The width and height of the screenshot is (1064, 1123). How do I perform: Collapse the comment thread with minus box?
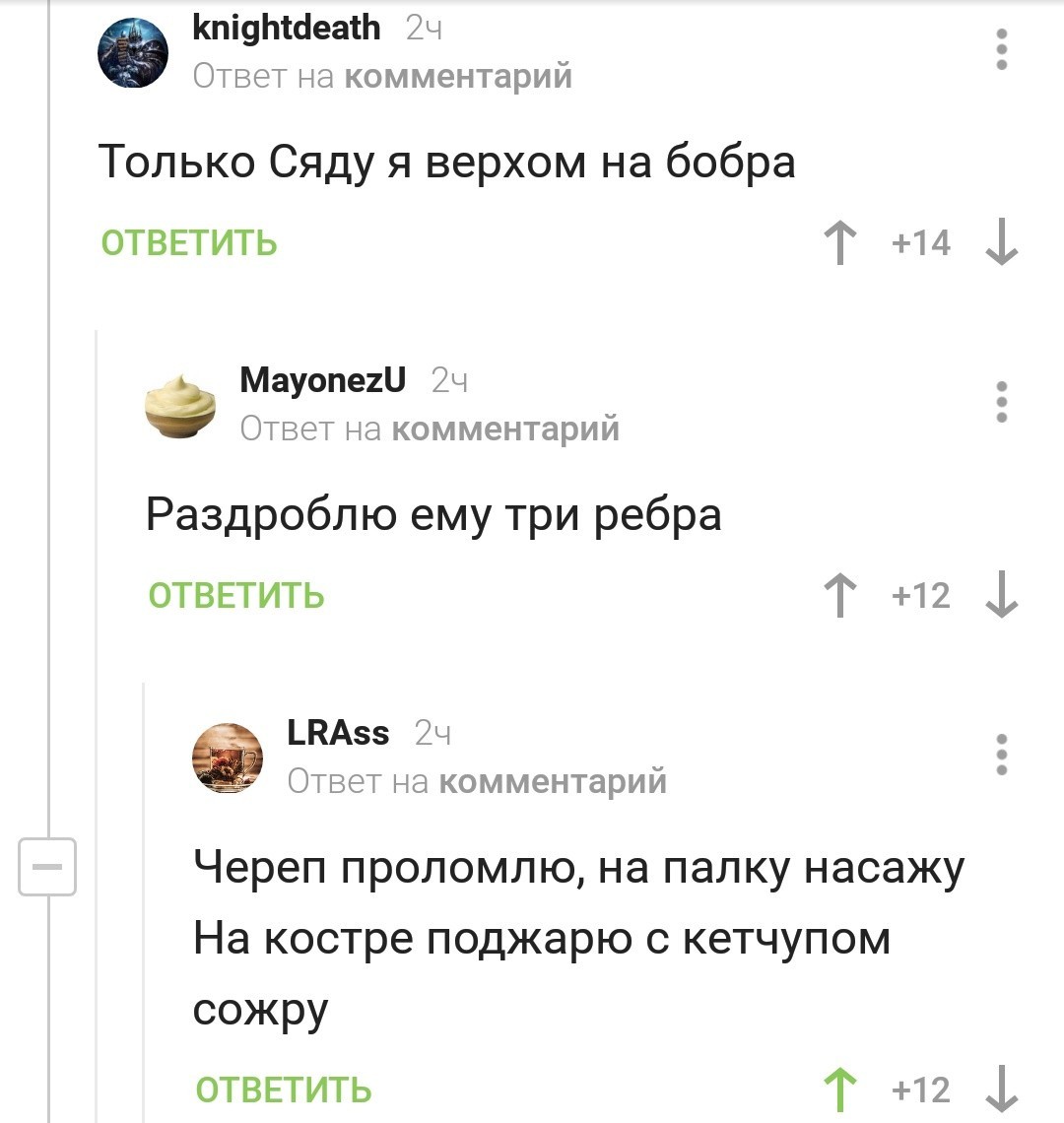point(48,868)
